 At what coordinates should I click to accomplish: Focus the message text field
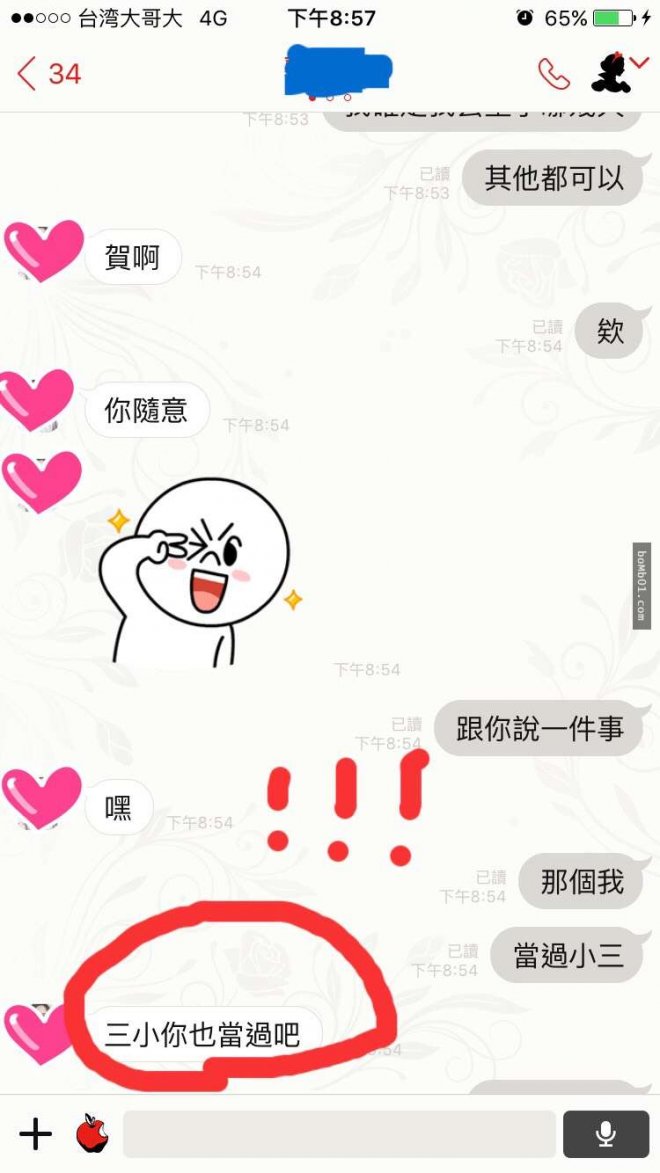pos(338,1133)
